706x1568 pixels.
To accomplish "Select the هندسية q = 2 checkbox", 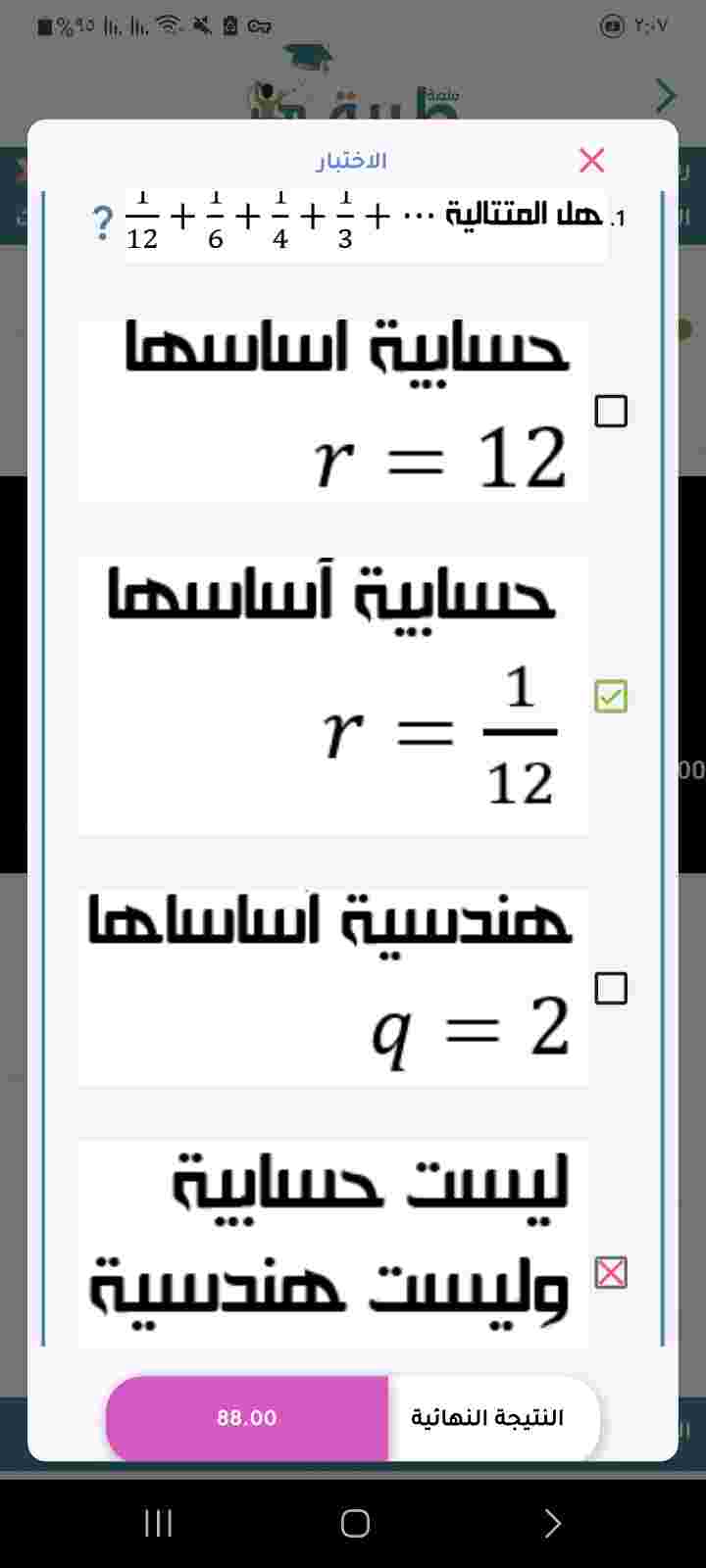I will click(x=610, y=989).
